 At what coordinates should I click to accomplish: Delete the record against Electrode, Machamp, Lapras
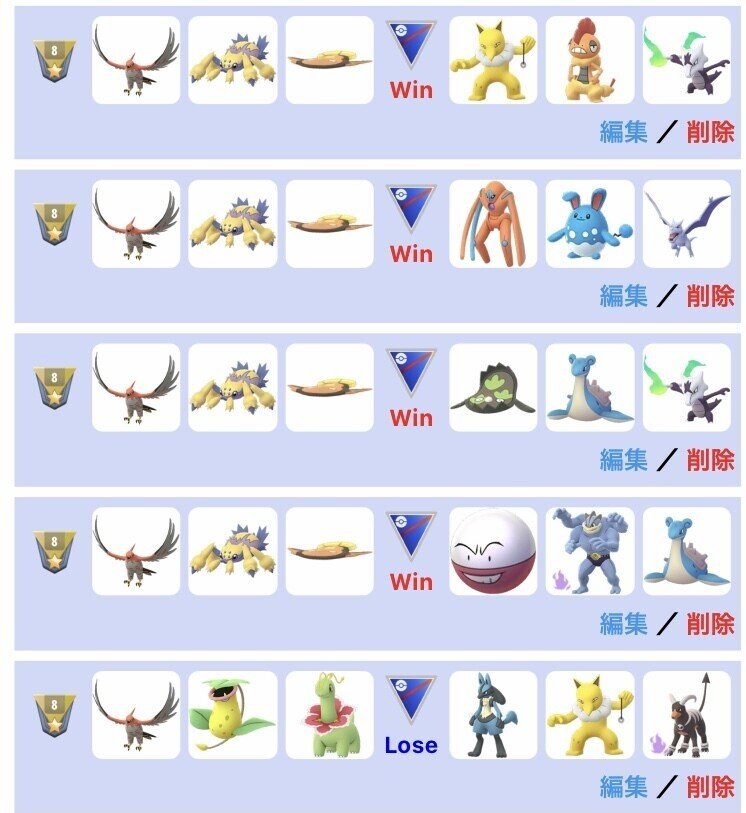[710, 624]
